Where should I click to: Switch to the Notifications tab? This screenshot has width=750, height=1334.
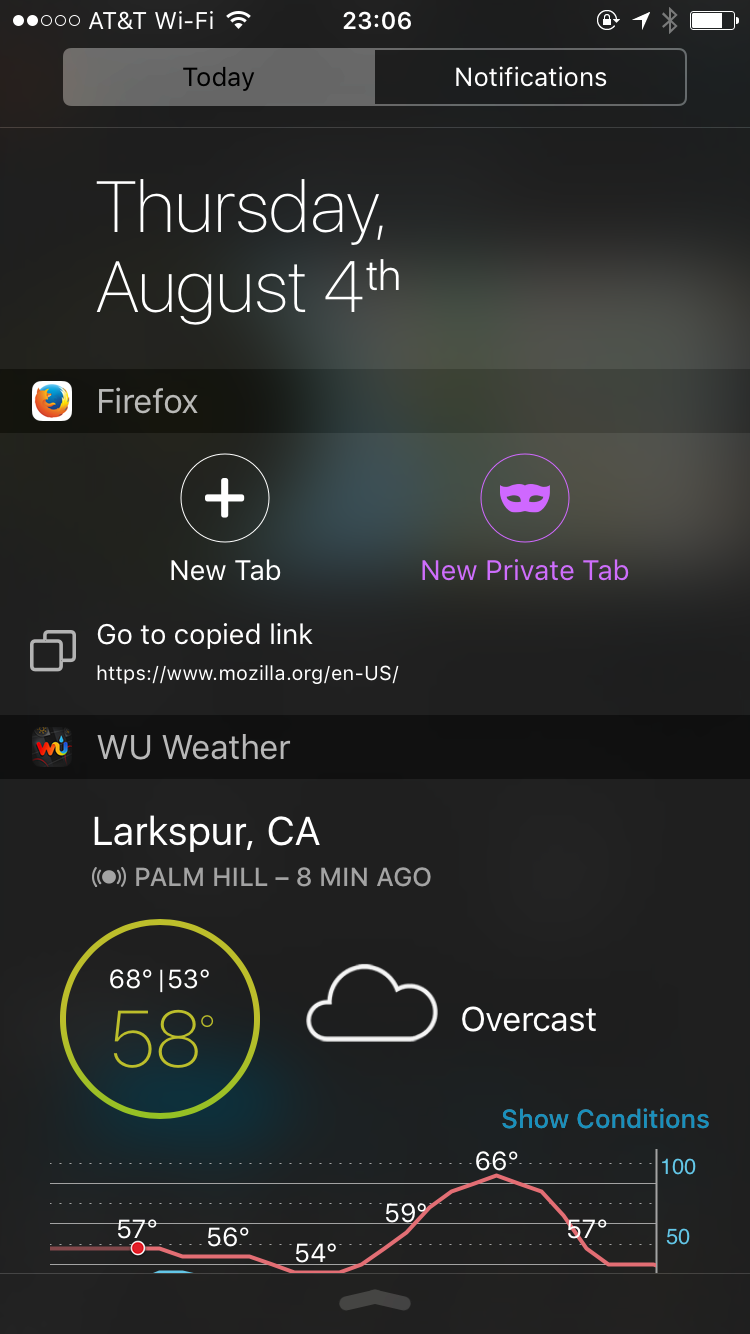point(530,77)
